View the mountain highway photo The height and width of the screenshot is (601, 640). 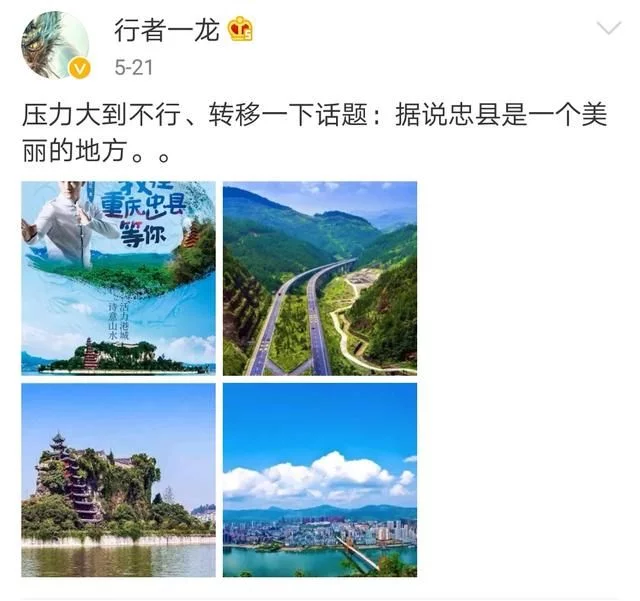pyautogui.click(x=319, y=278)
